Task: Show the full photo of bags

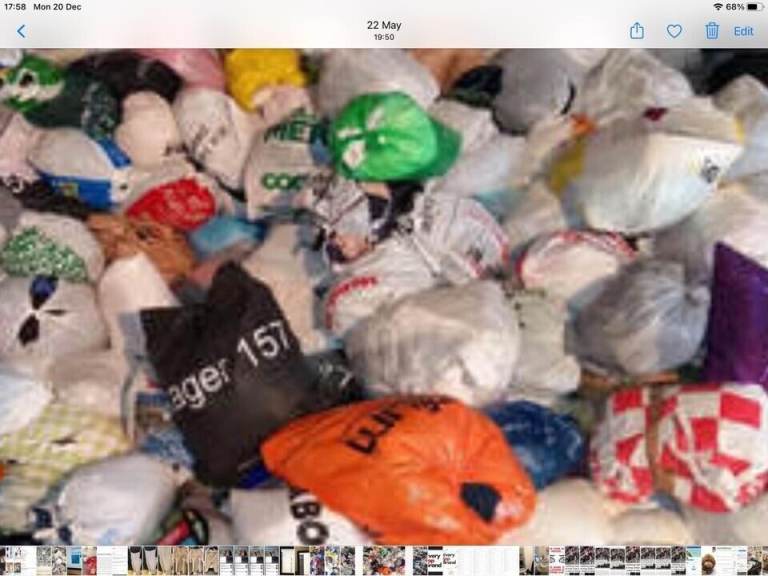Action: tap(384, 295)
